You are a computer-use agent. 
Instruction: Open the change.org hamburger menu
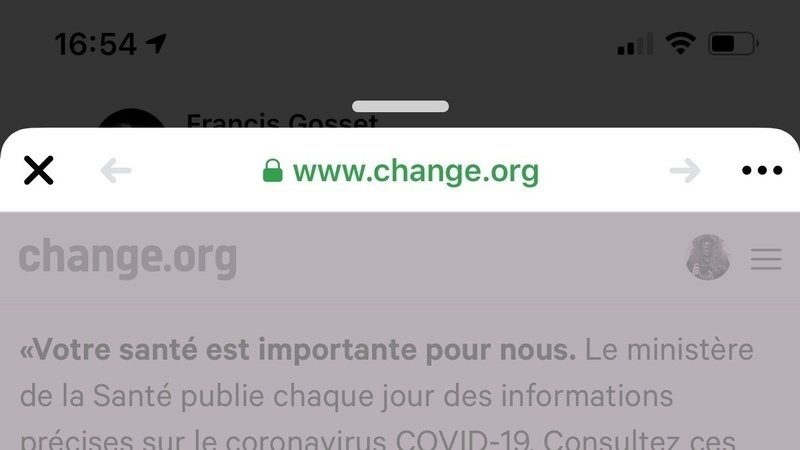(766, 259)
